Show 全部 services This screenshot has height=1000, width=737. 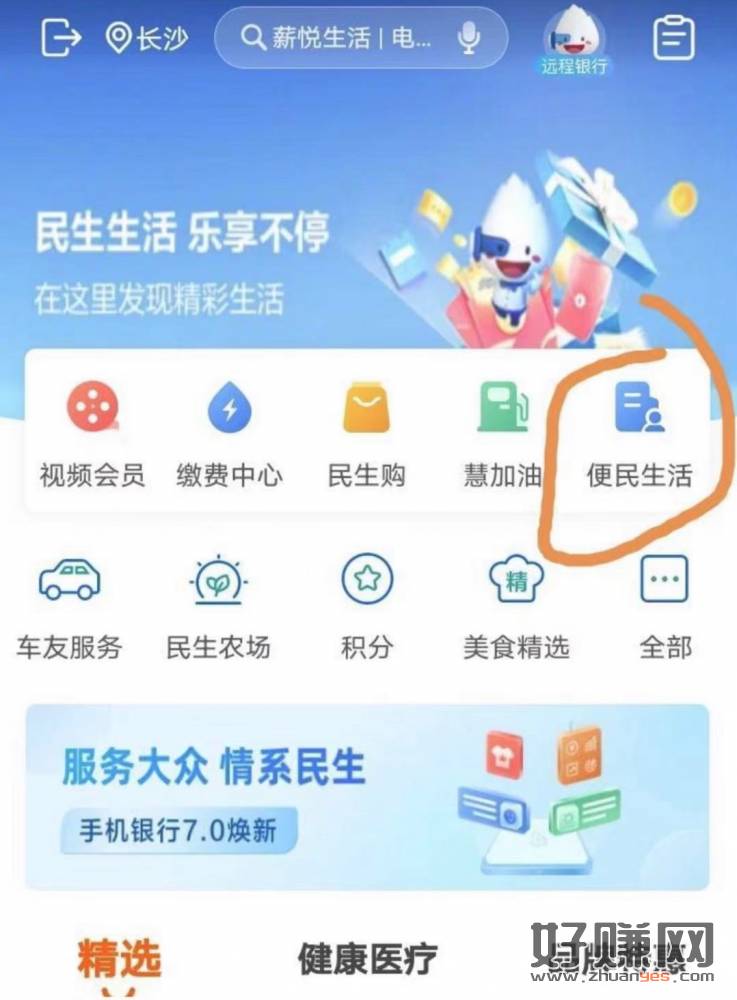pyautogui.click(x=664, y=606)
